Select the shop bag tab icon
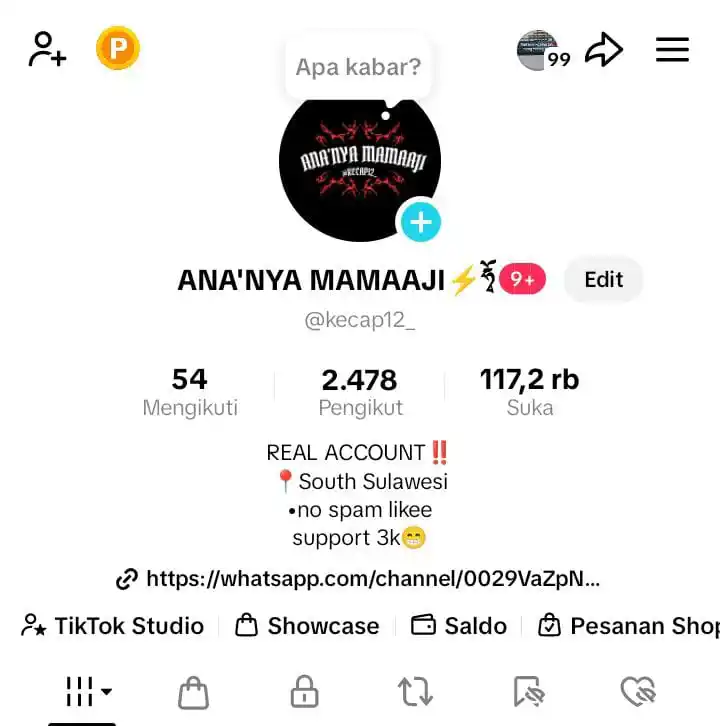Screen dimensions: 720x726 coord(193,690)
